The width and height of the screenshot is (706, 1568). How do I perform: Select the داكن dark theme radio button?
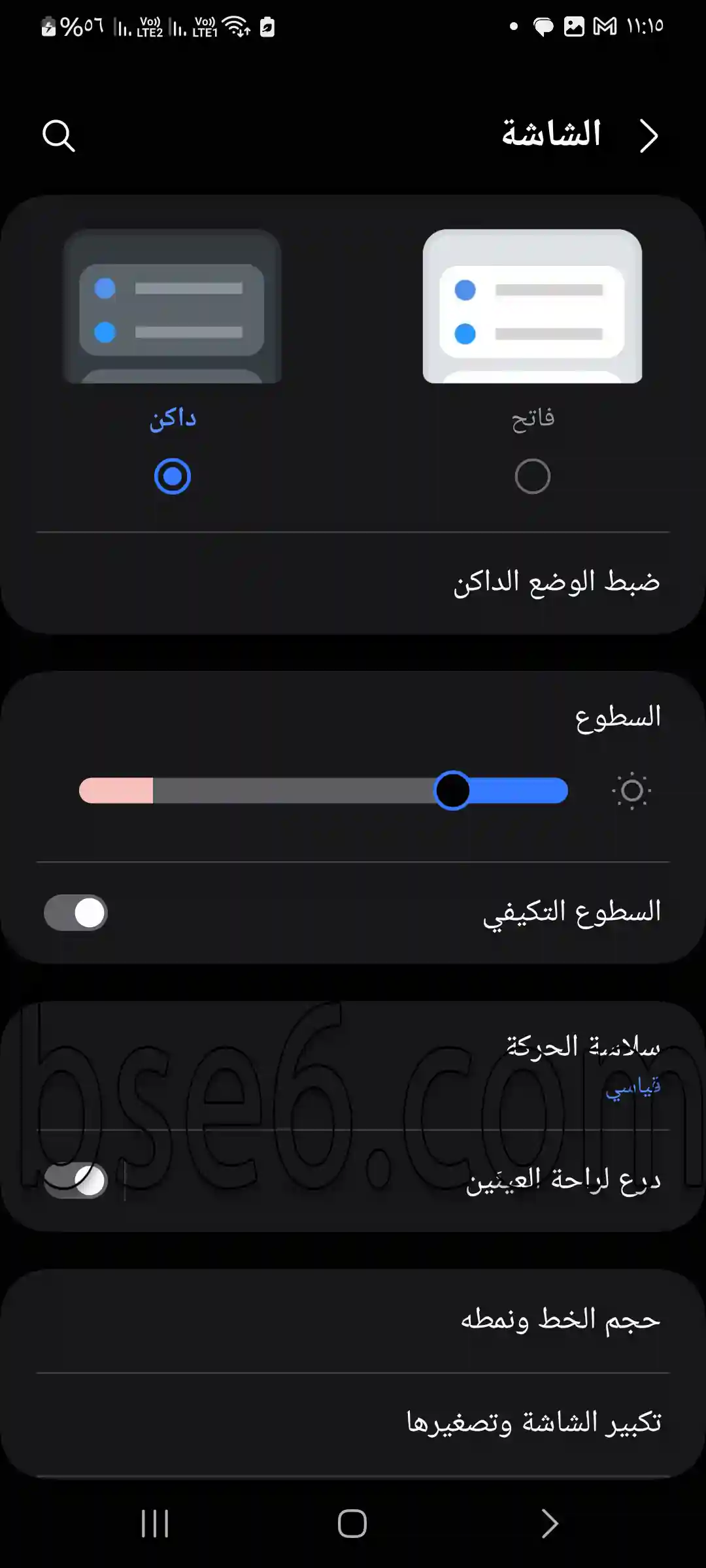(x=173, y=476)
